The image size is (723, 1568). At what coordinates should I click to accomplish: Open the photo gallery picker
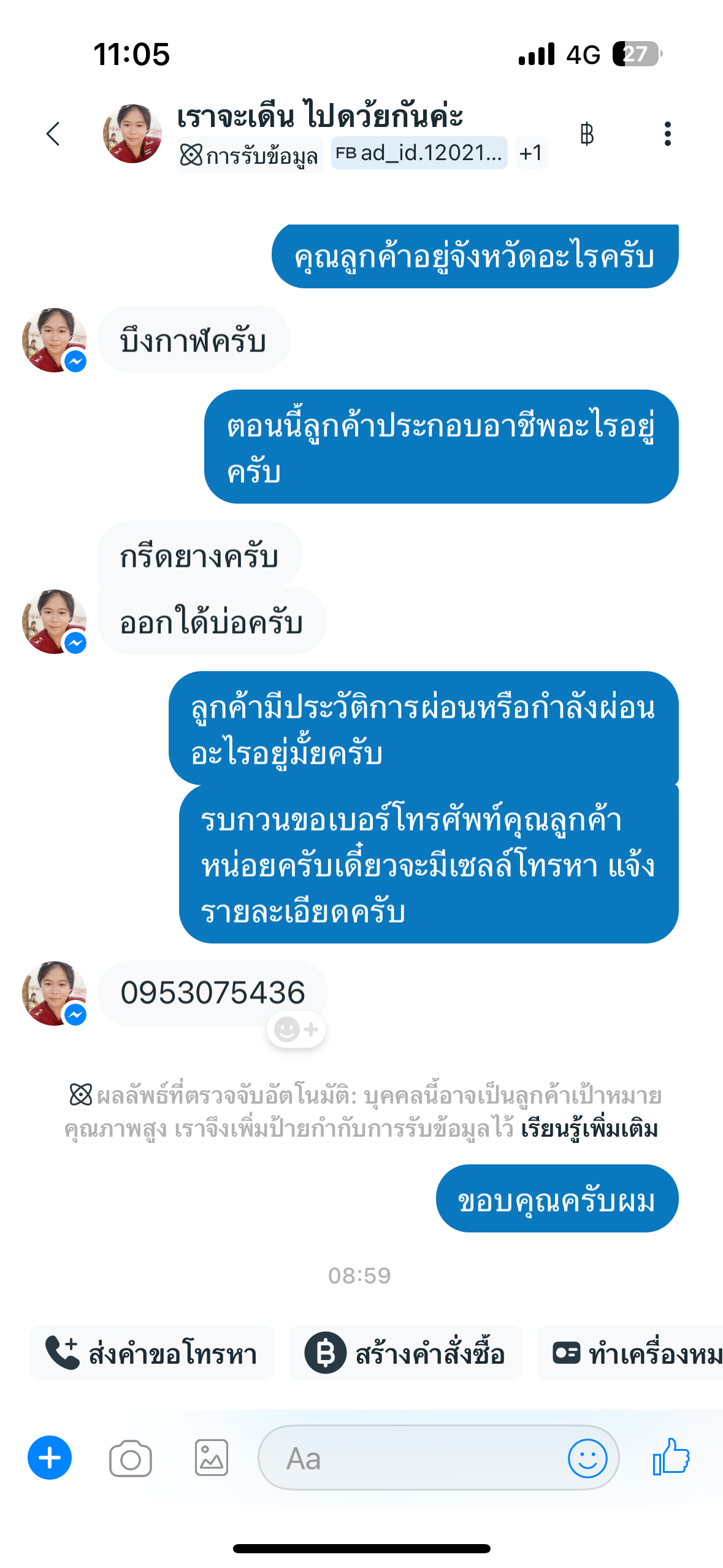pos(212,1458)
